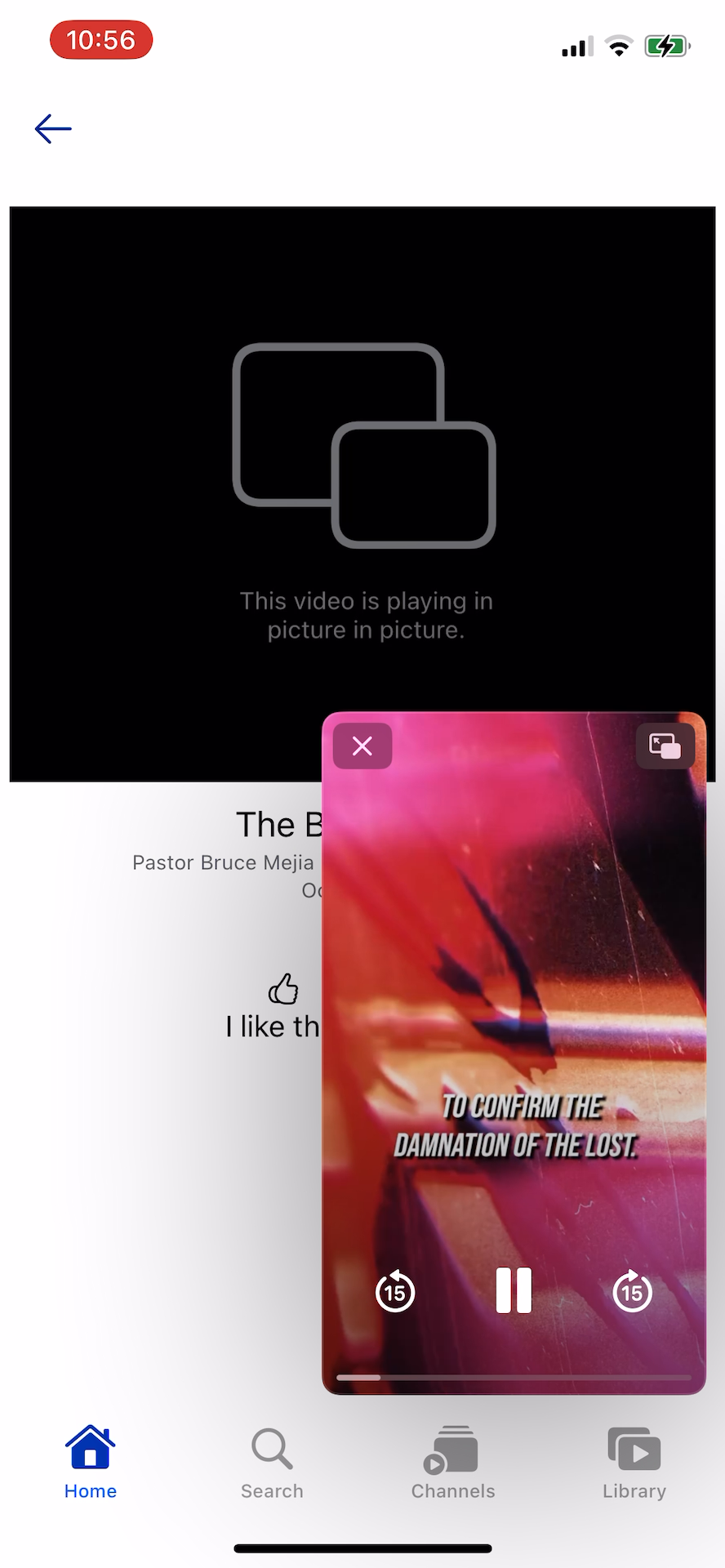
Task: Open the Library tab
Action: coord(634,1463)
